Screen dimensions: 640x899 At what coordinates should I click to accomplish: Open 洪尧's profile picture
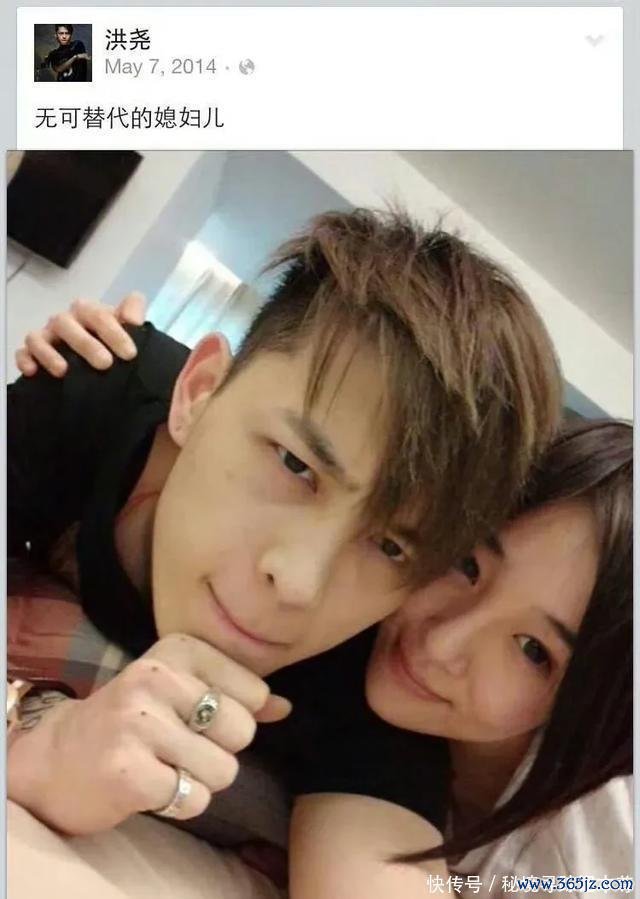tap(63, 52)
